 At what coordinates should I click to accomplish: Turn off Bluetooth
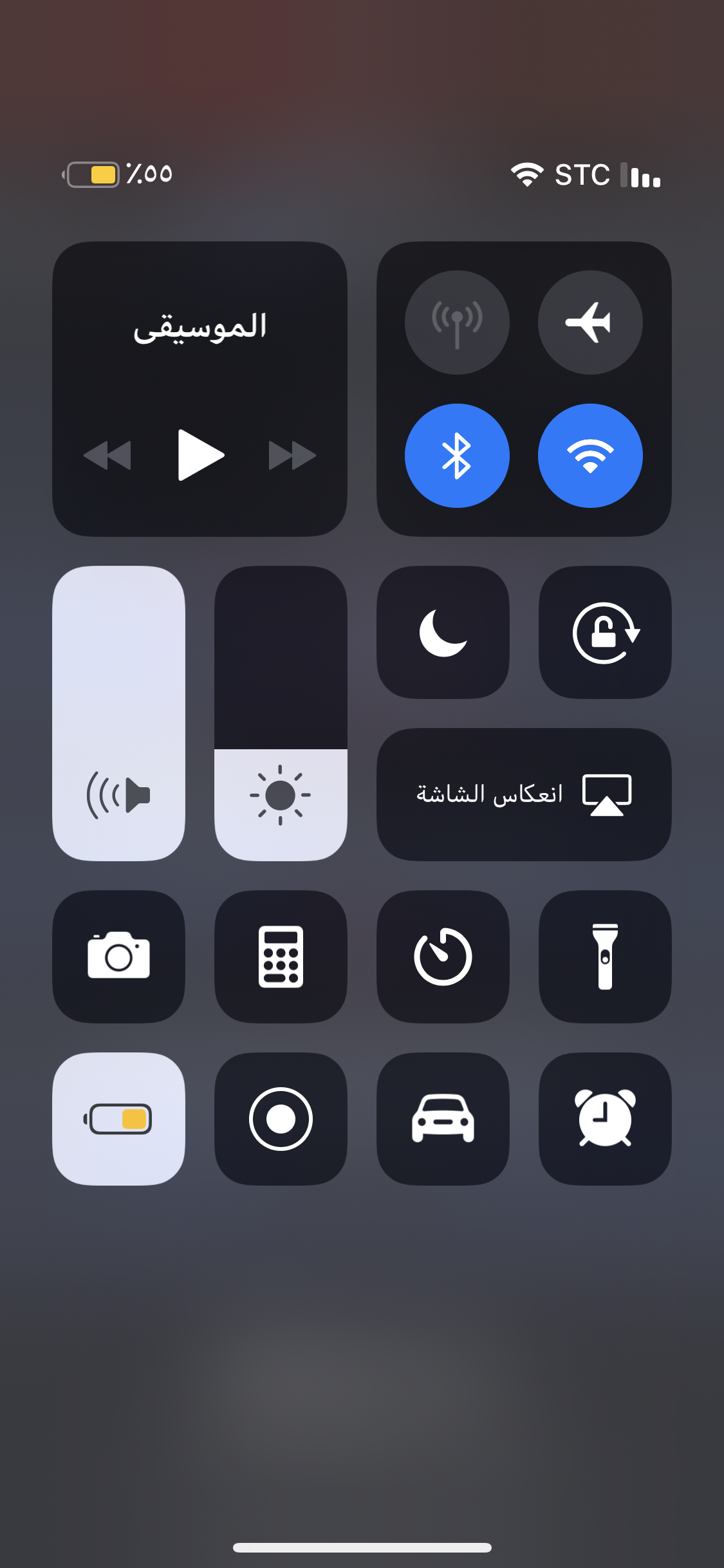point(457,456)
